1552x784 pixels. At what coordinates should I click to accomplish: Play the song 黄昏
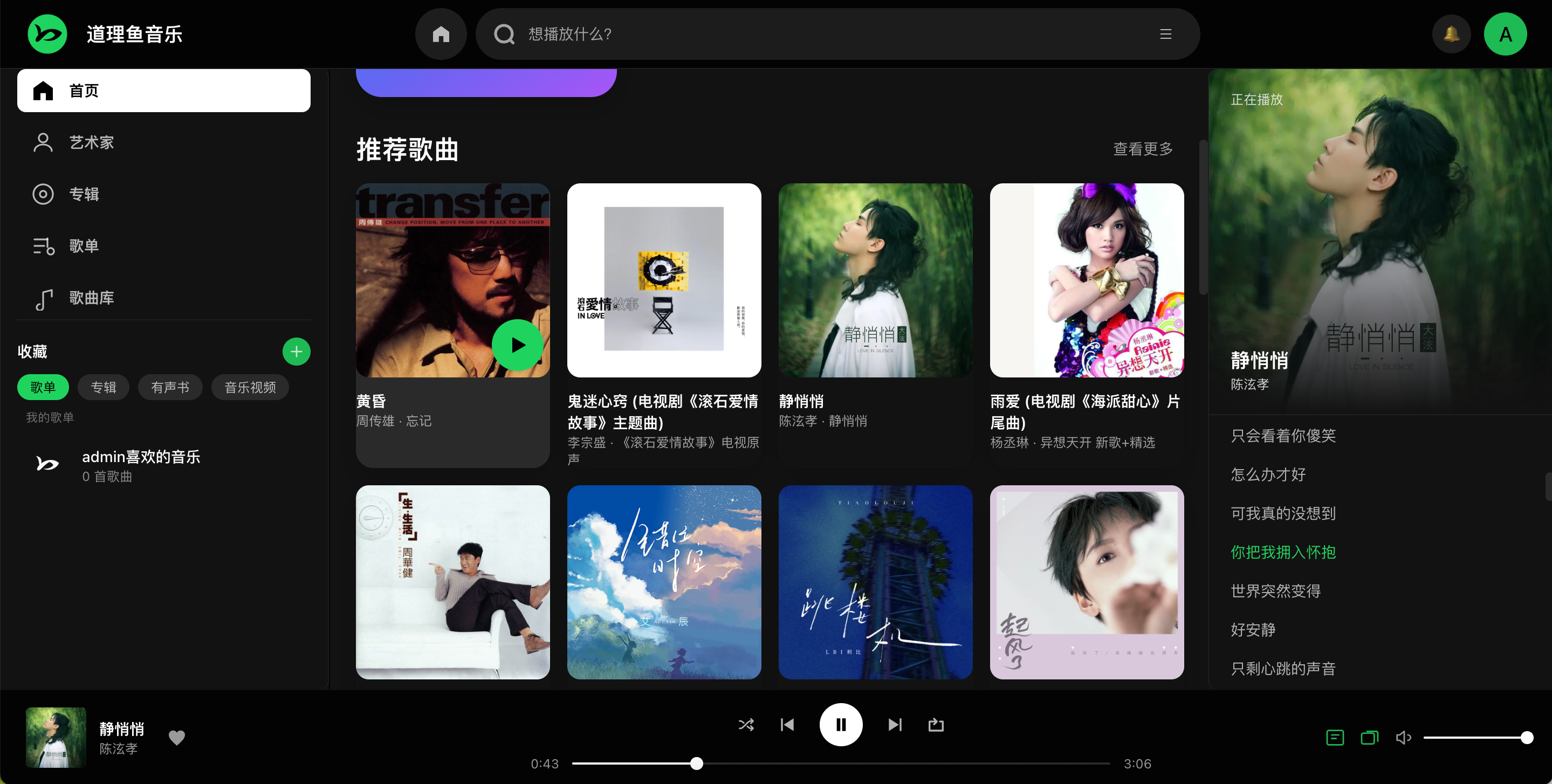[517, 345]
